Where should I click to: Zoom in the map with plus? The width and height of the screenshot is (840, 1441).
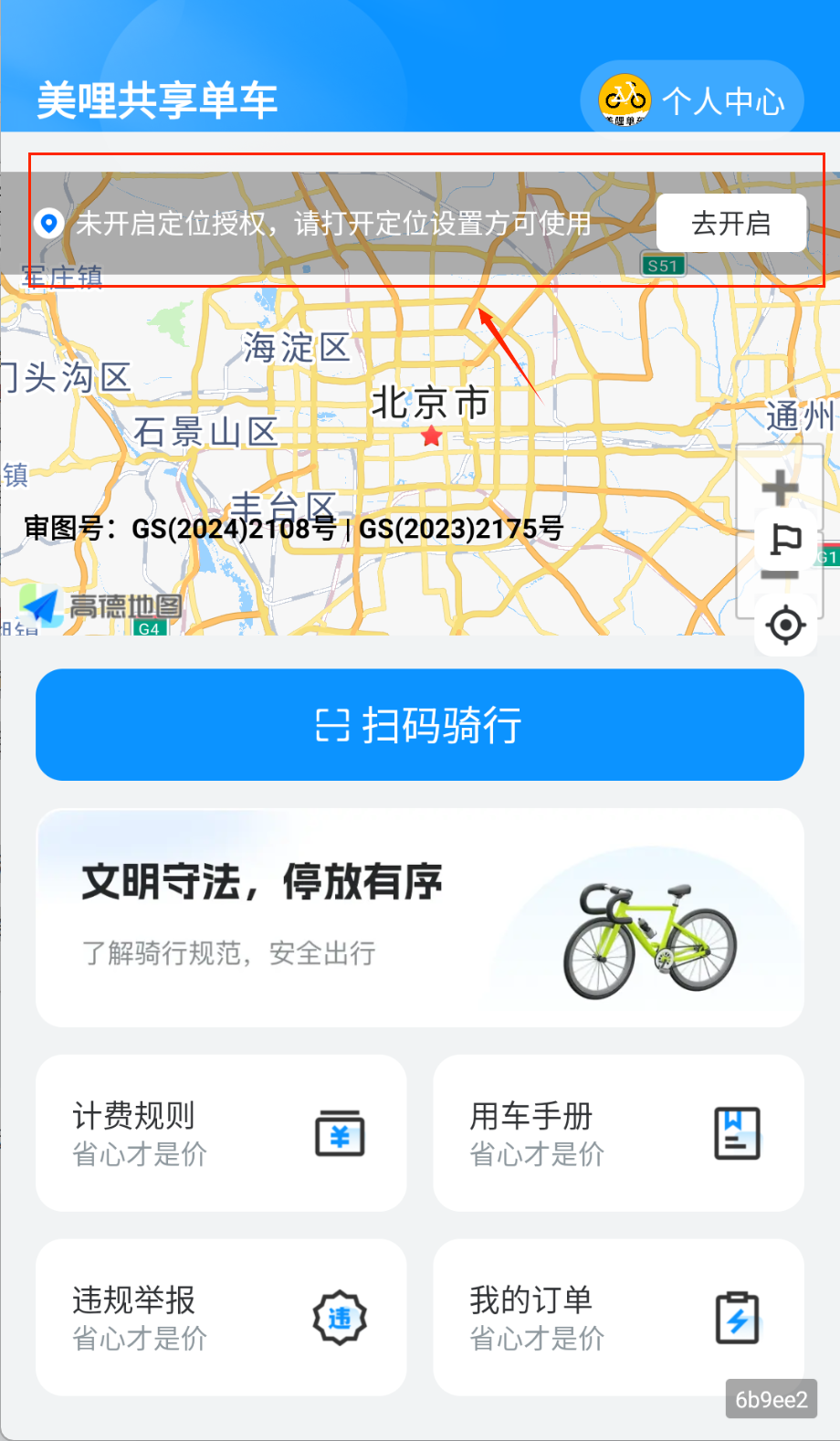(780, 489)
